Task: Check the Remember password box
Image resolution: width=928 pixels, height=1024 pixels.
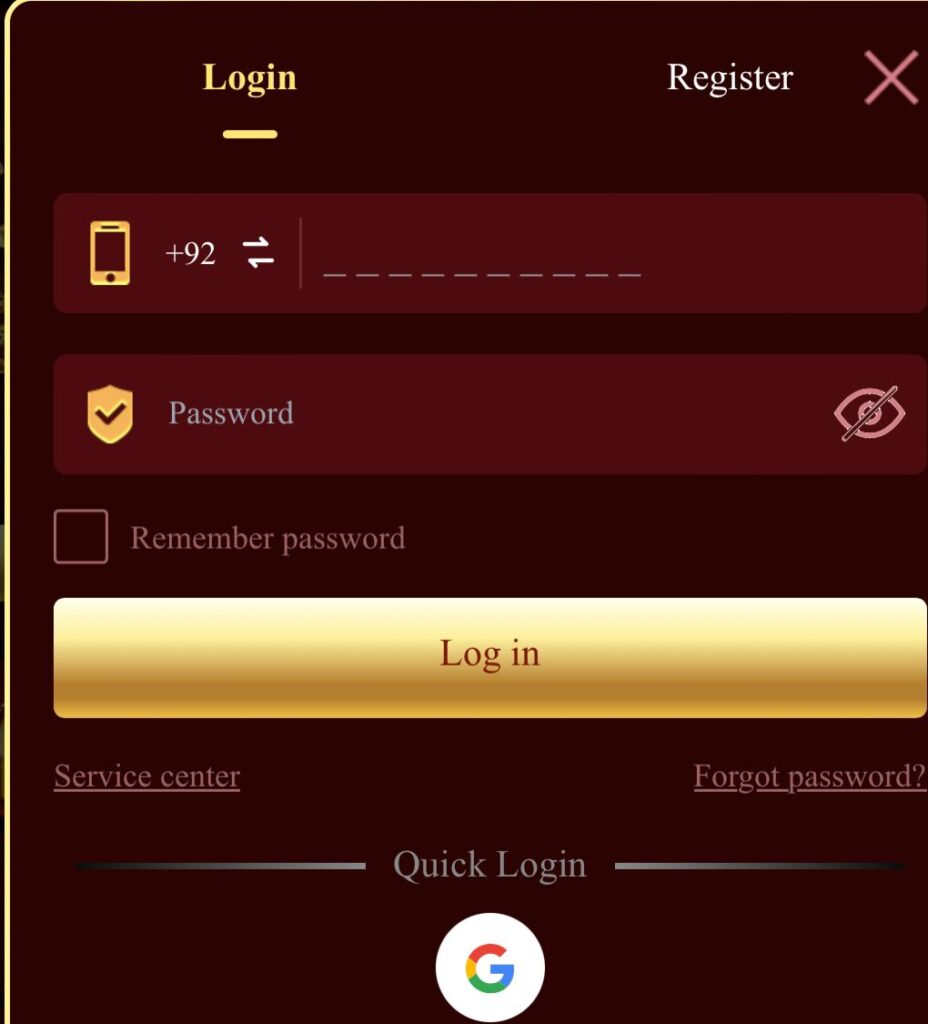Action: pos(81,537)
